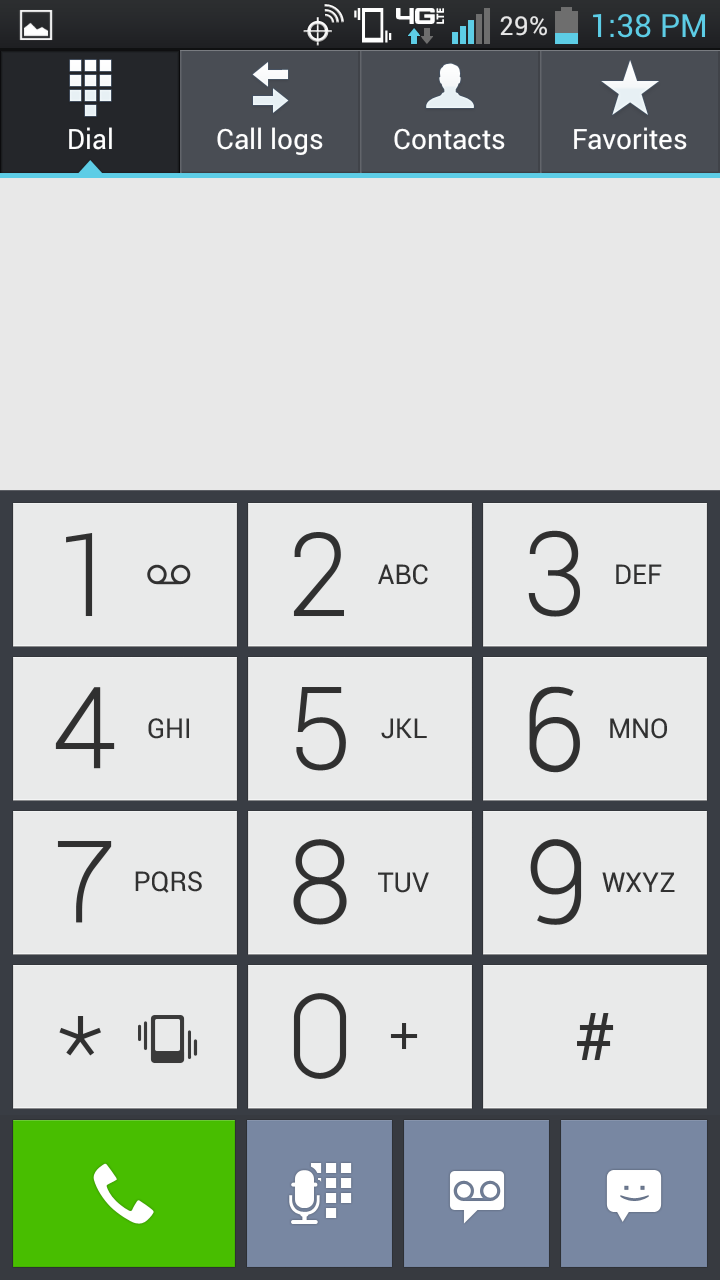This screenshot has width=720, height=1280.
Task: Open the Contacts tab
Action: [450, 112]
